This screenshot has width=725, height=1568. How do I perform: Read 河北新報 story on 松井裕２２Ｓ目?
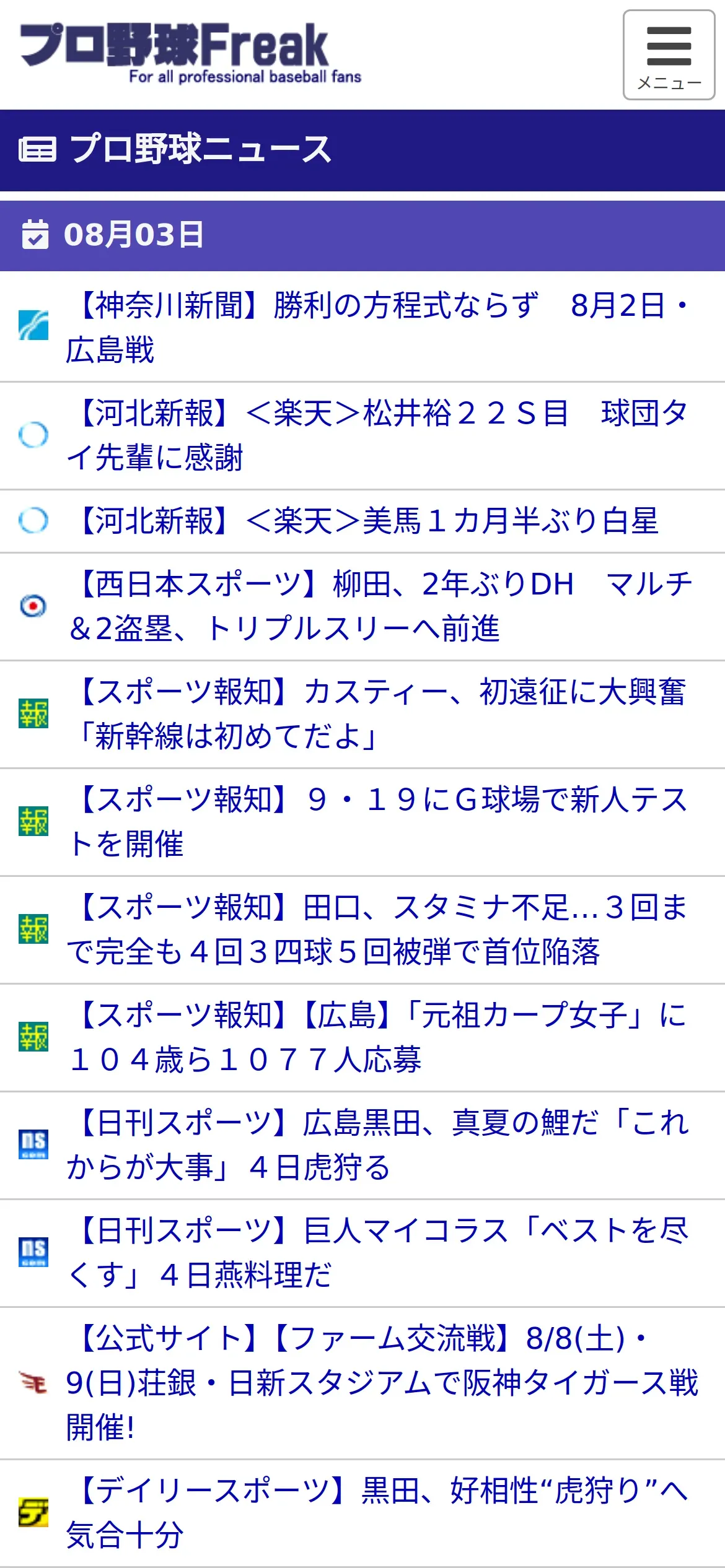pyautogui.click(x=378, y=435)
